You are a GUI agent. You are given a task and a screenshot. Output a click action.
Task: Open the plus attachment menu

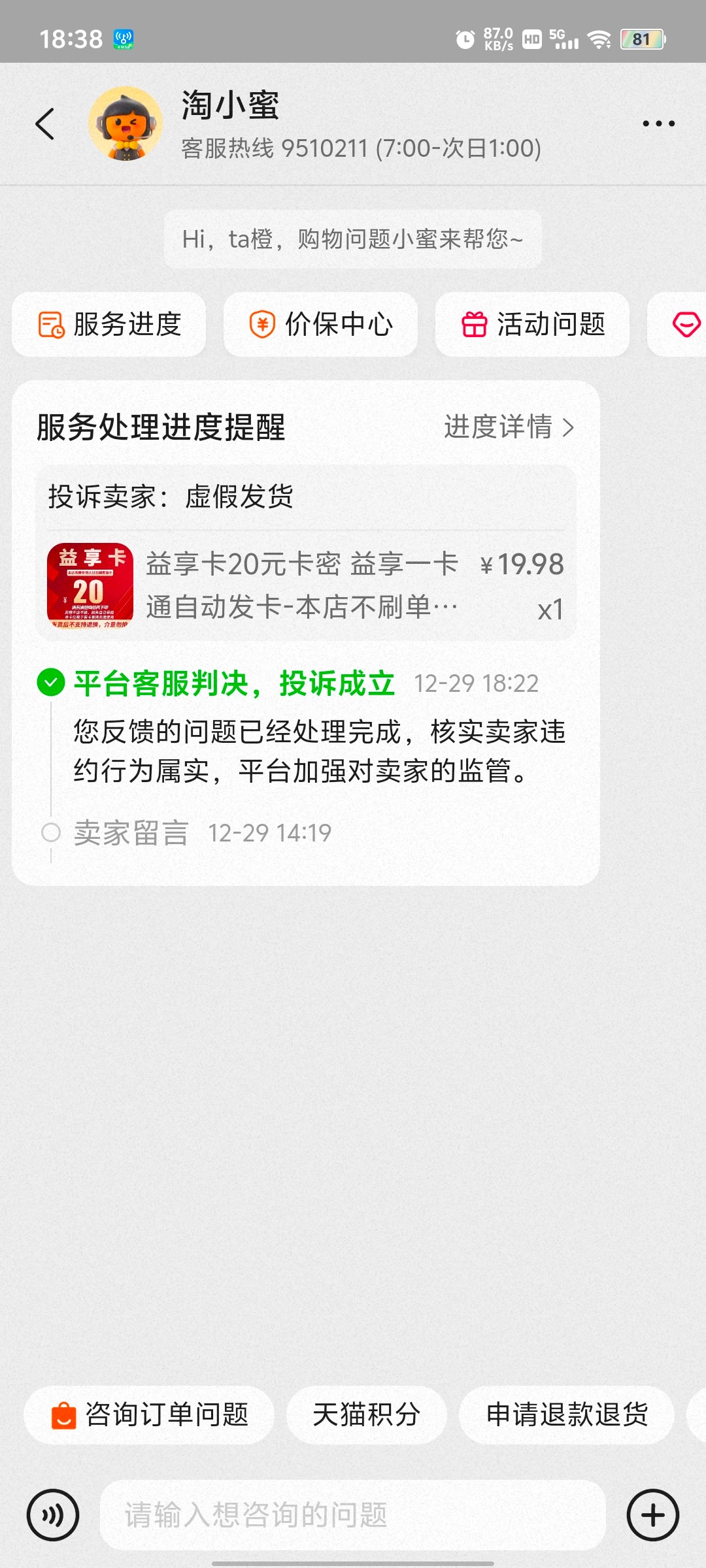click(652, 1515)
